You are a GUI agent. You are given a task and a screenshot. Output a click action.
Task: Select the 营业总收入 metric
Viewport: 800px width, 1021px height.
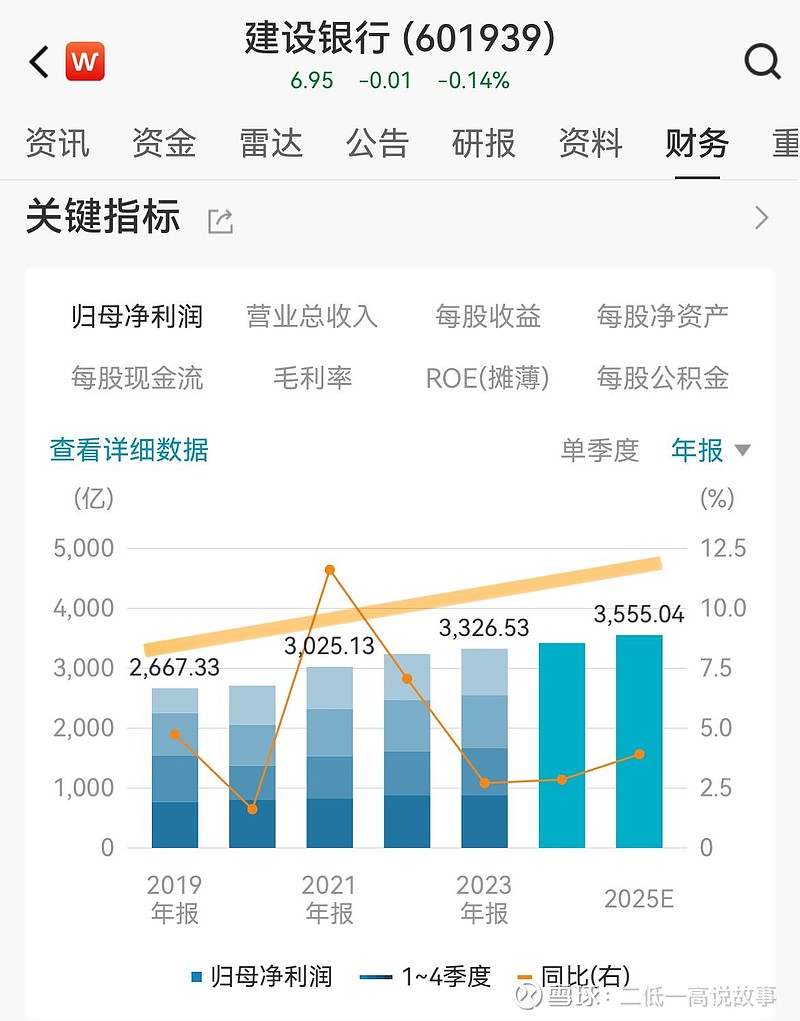313,316
